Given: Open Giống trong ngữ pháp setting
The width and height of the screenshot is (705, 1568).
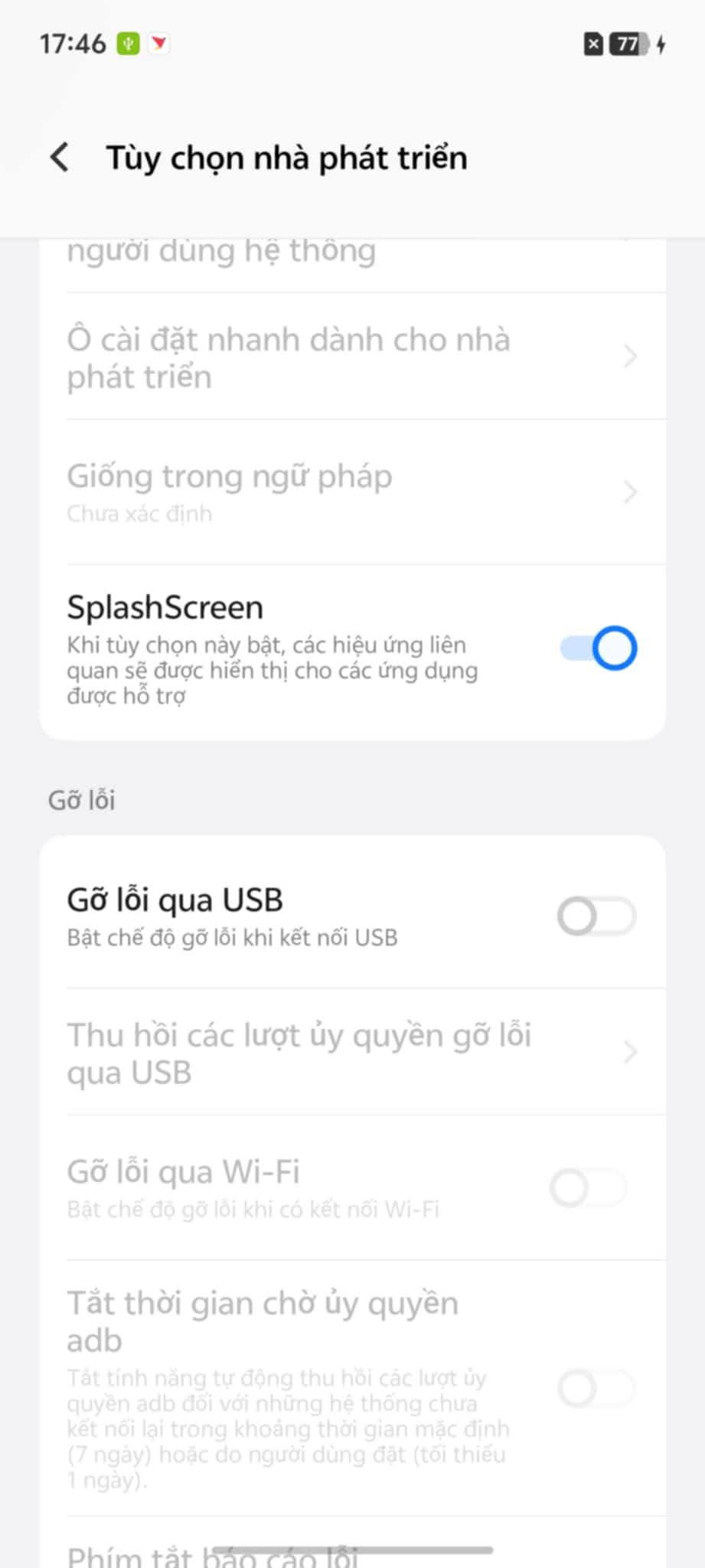Looking at the screenshot, I should coord(352,492).
